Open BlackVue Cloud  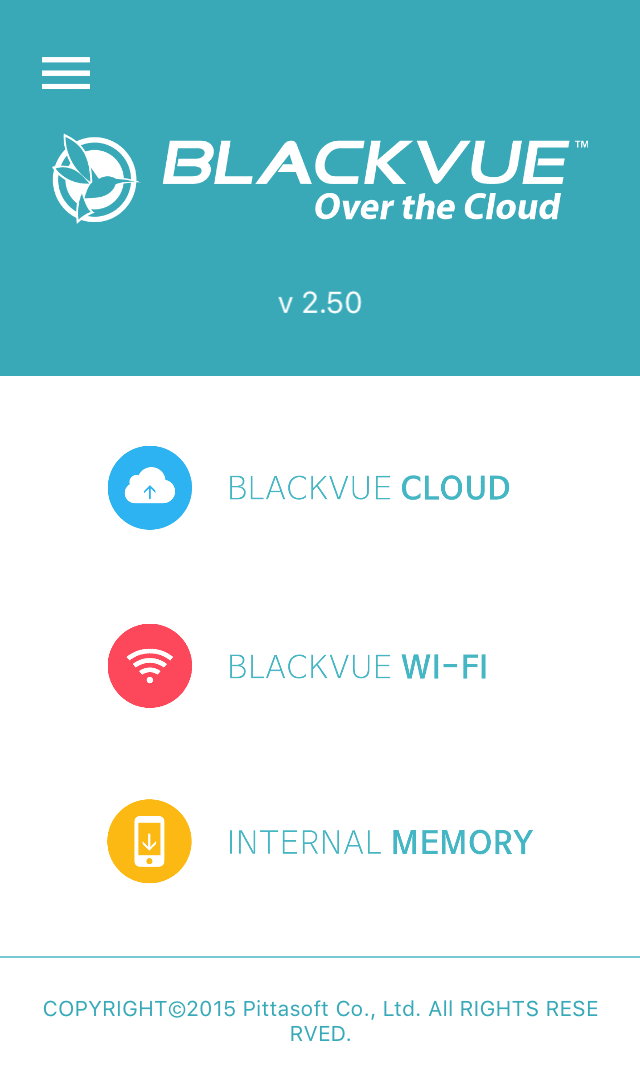pos(320,488)
